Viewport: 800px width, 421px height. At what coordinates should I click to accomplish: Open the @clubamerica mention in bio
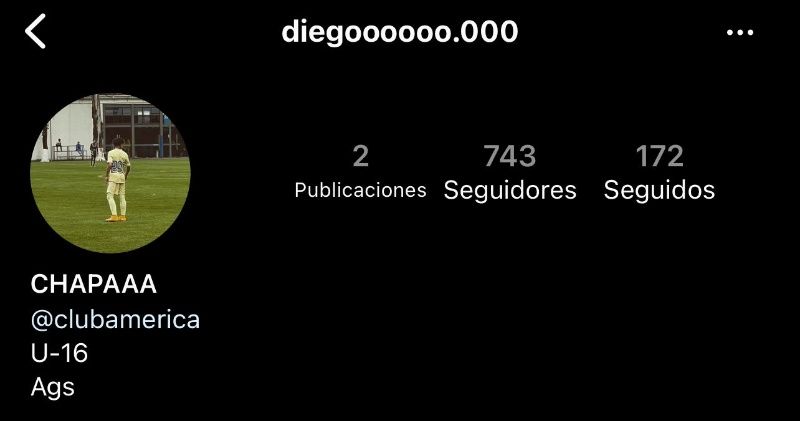116,320
